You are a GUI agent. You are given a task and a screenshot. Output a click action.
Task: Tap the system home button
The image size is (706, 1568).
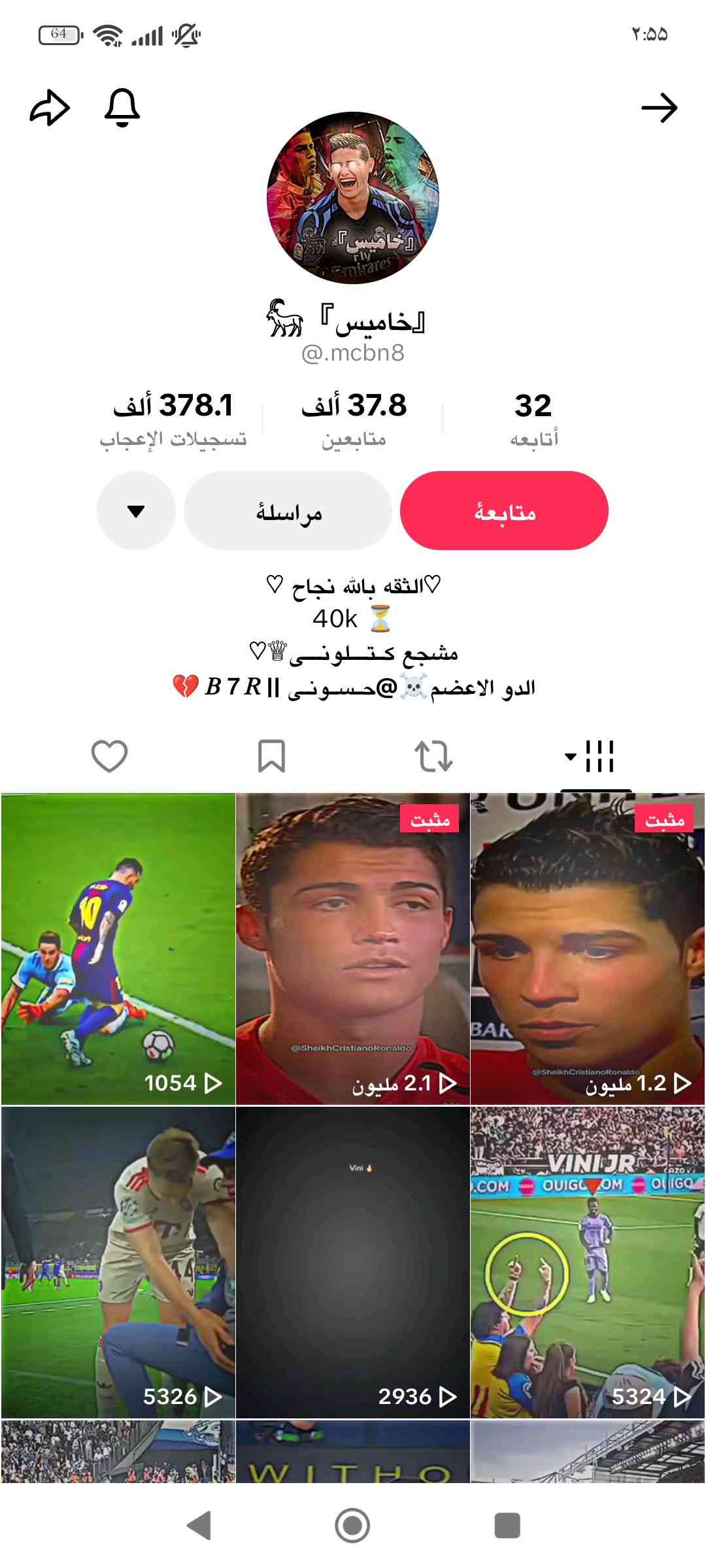(352, 1526)
